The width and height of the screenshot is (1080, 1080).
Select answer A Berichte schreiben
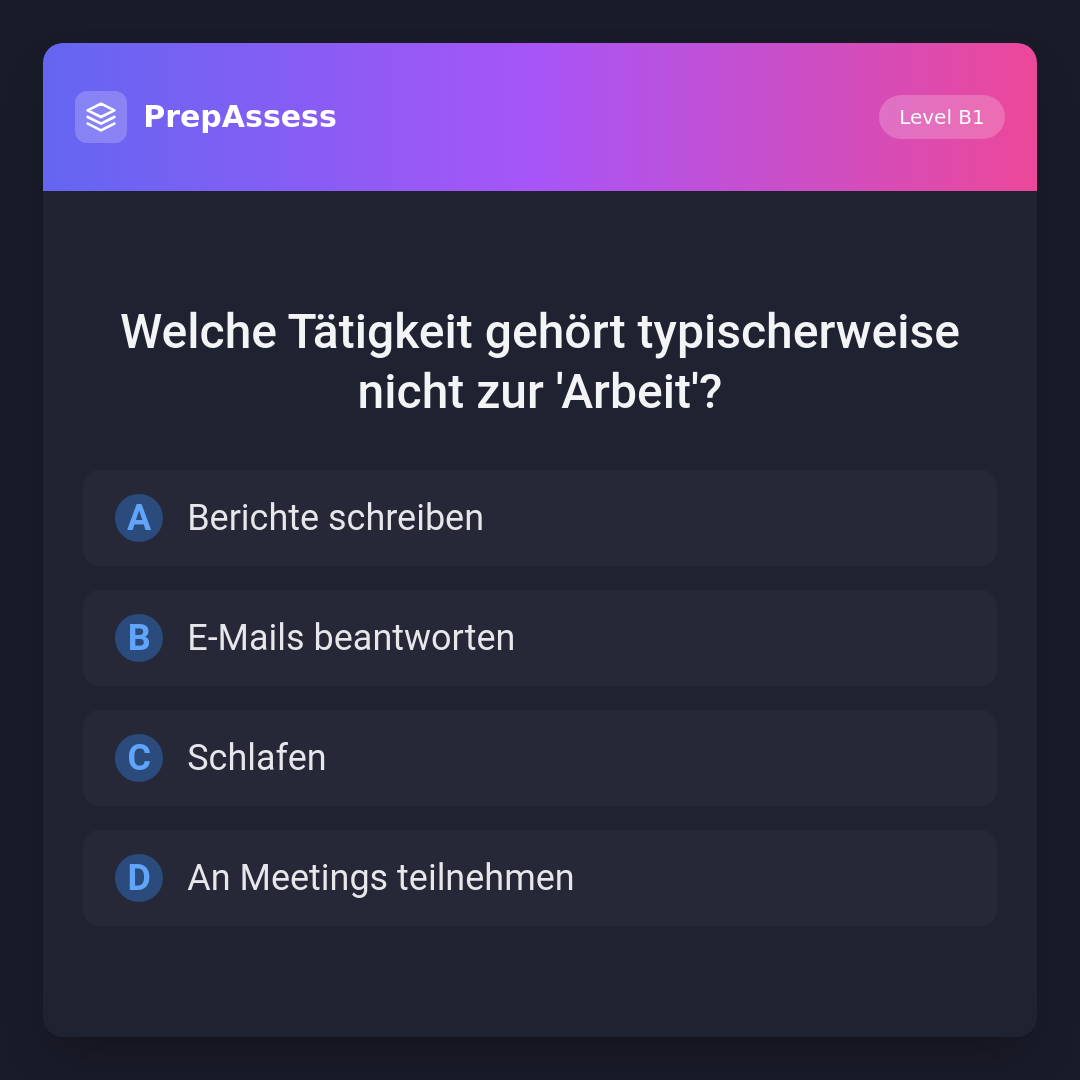coord(540,518)
